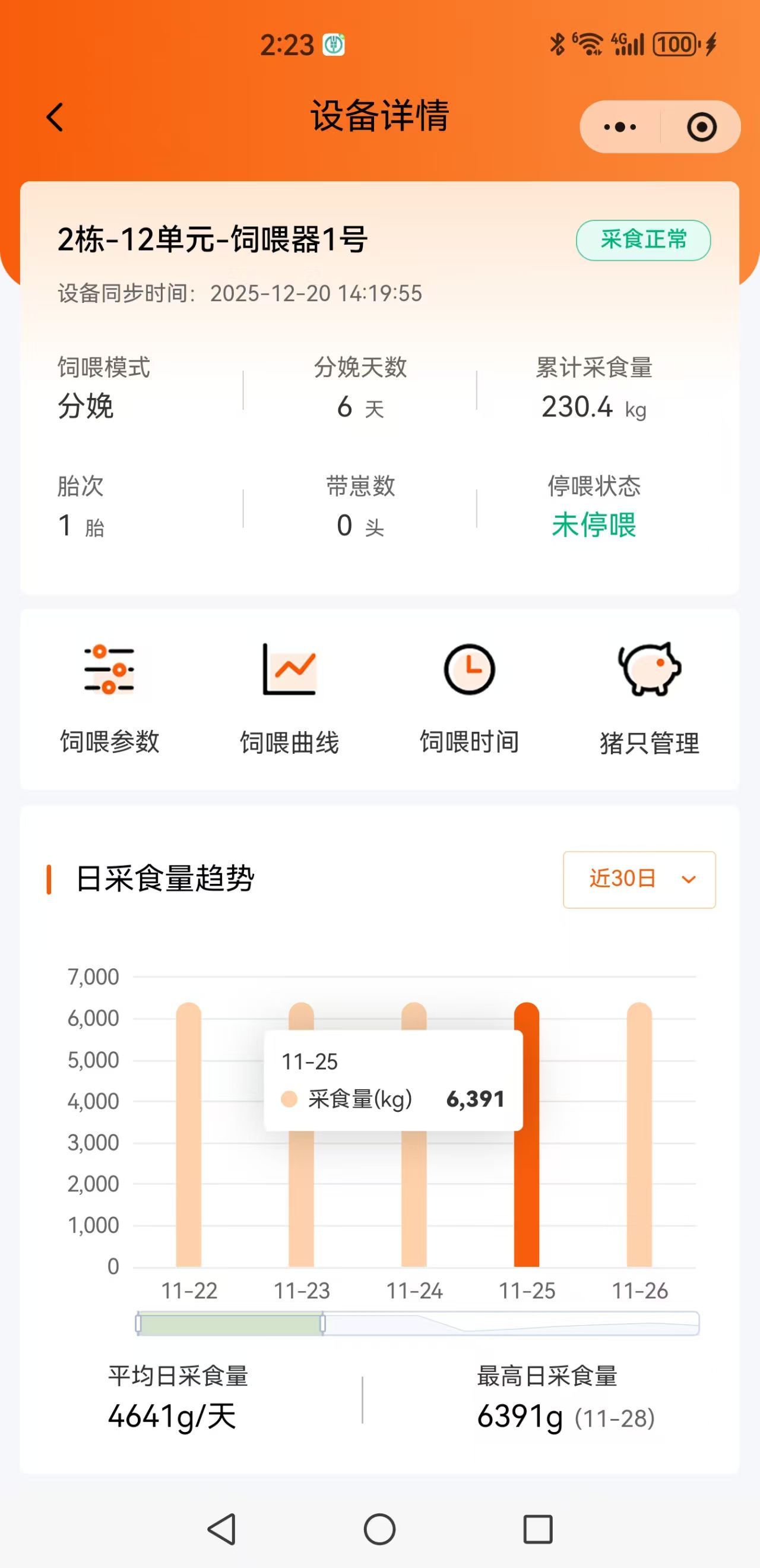760x1568 pixels.
Task: Open the recent apps view
Action: (538, 1529)
